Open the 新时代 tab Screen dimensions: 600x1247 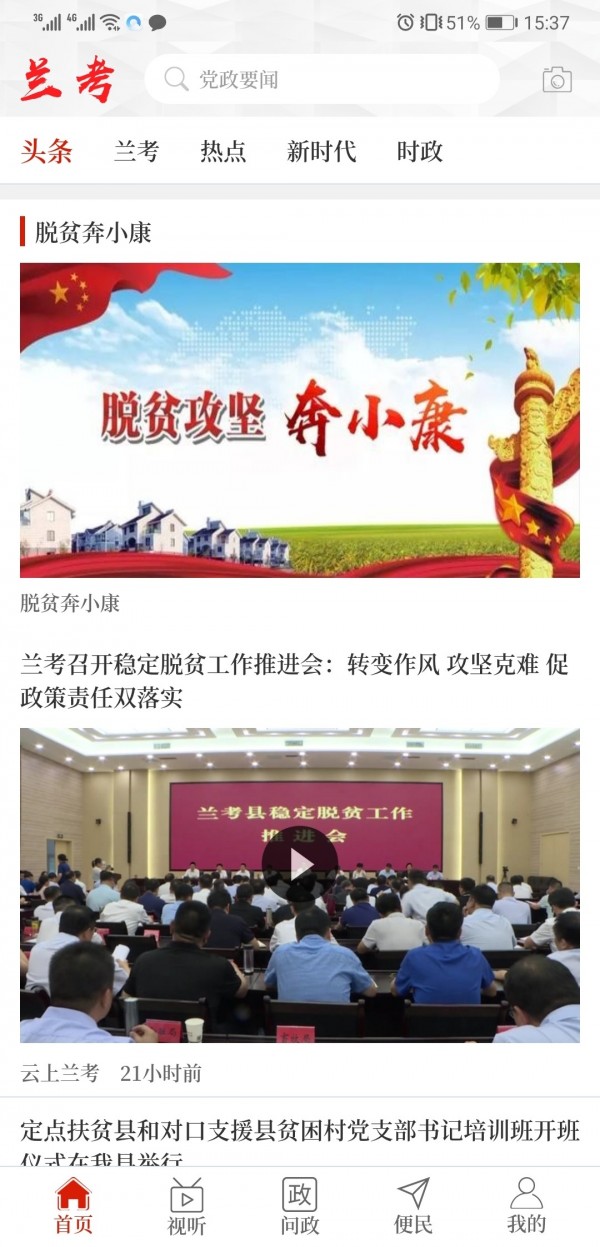[321, 152]
